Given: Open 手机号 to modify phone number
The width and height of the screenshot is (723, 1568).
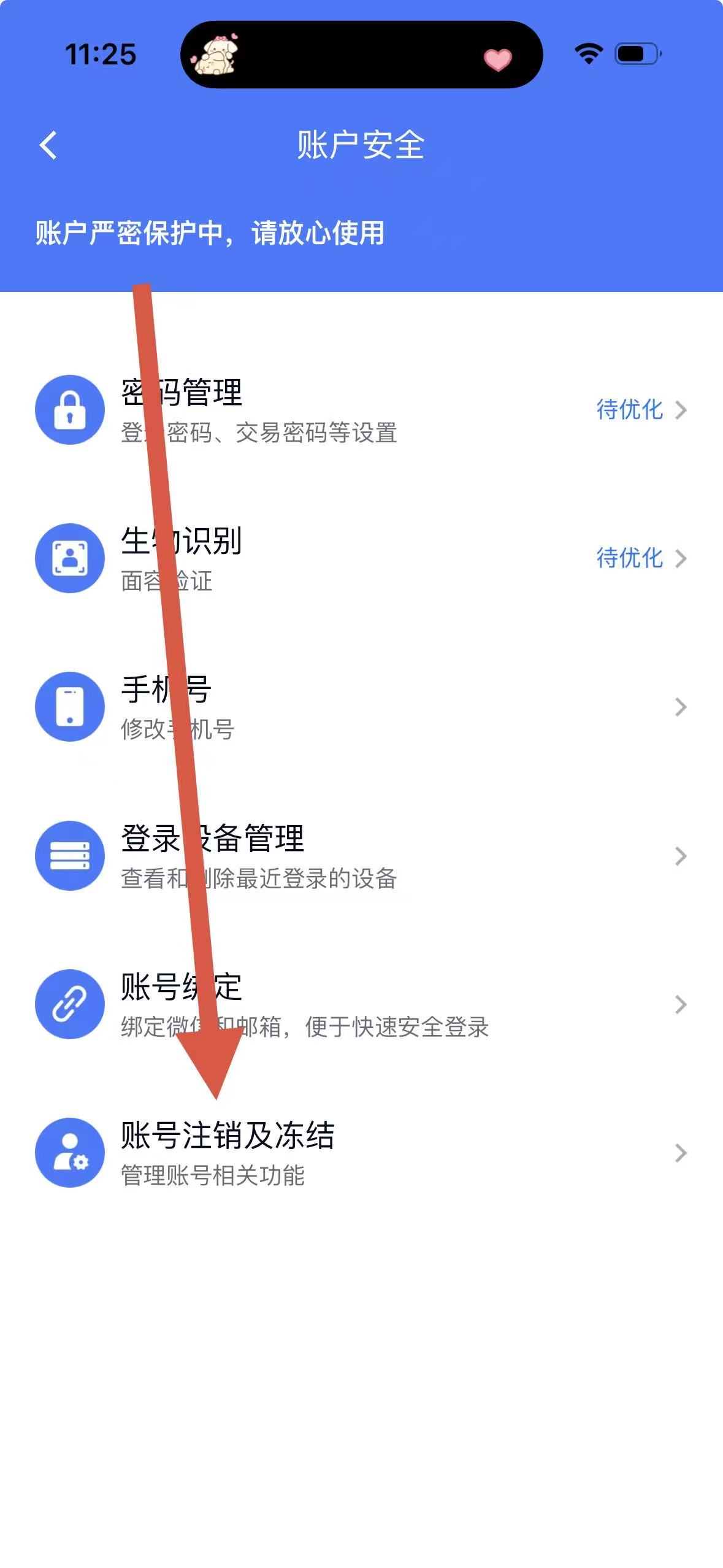Looking at the screenshot, I should 361,707.
